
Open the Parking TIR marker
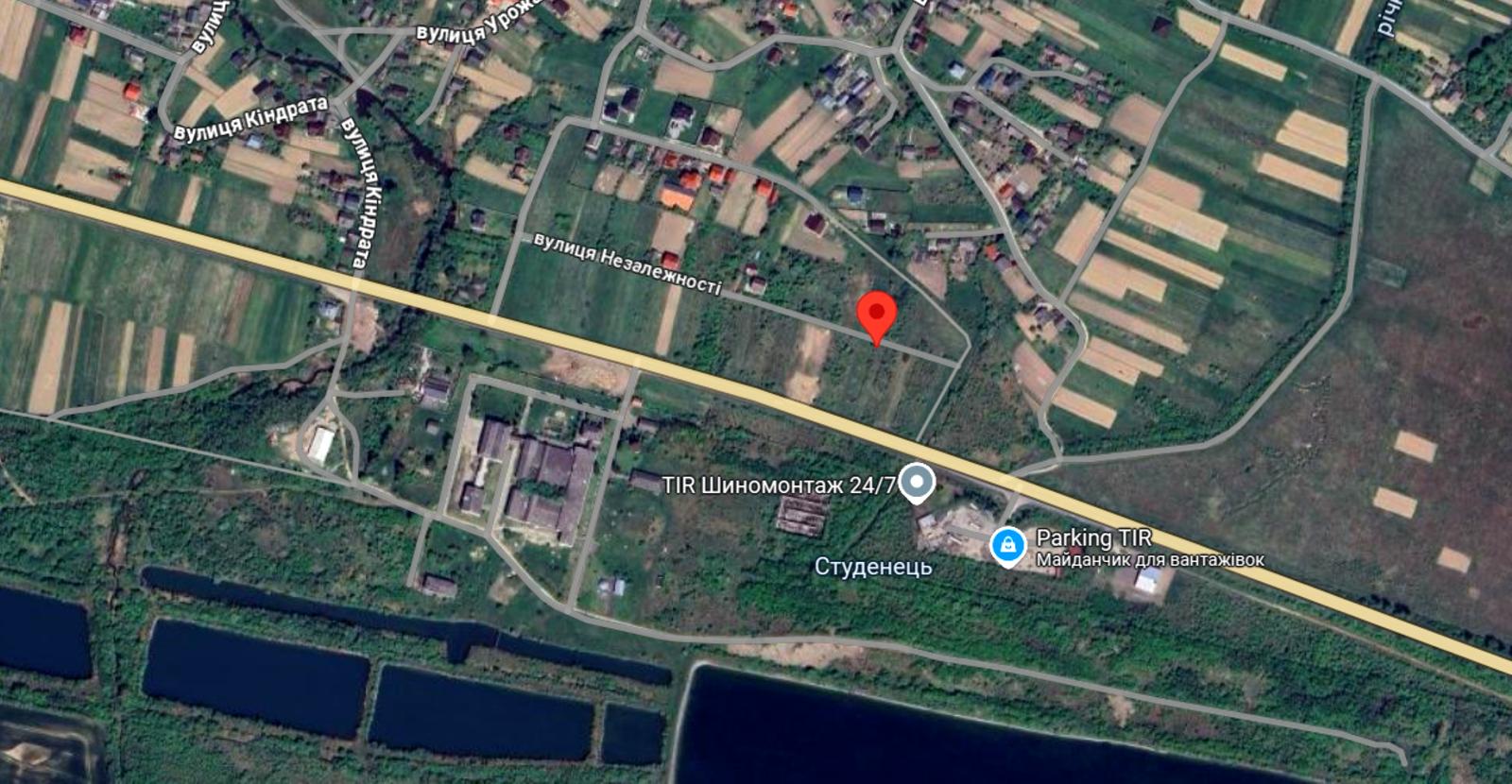pyautogui.click(x=1008, y=545)
